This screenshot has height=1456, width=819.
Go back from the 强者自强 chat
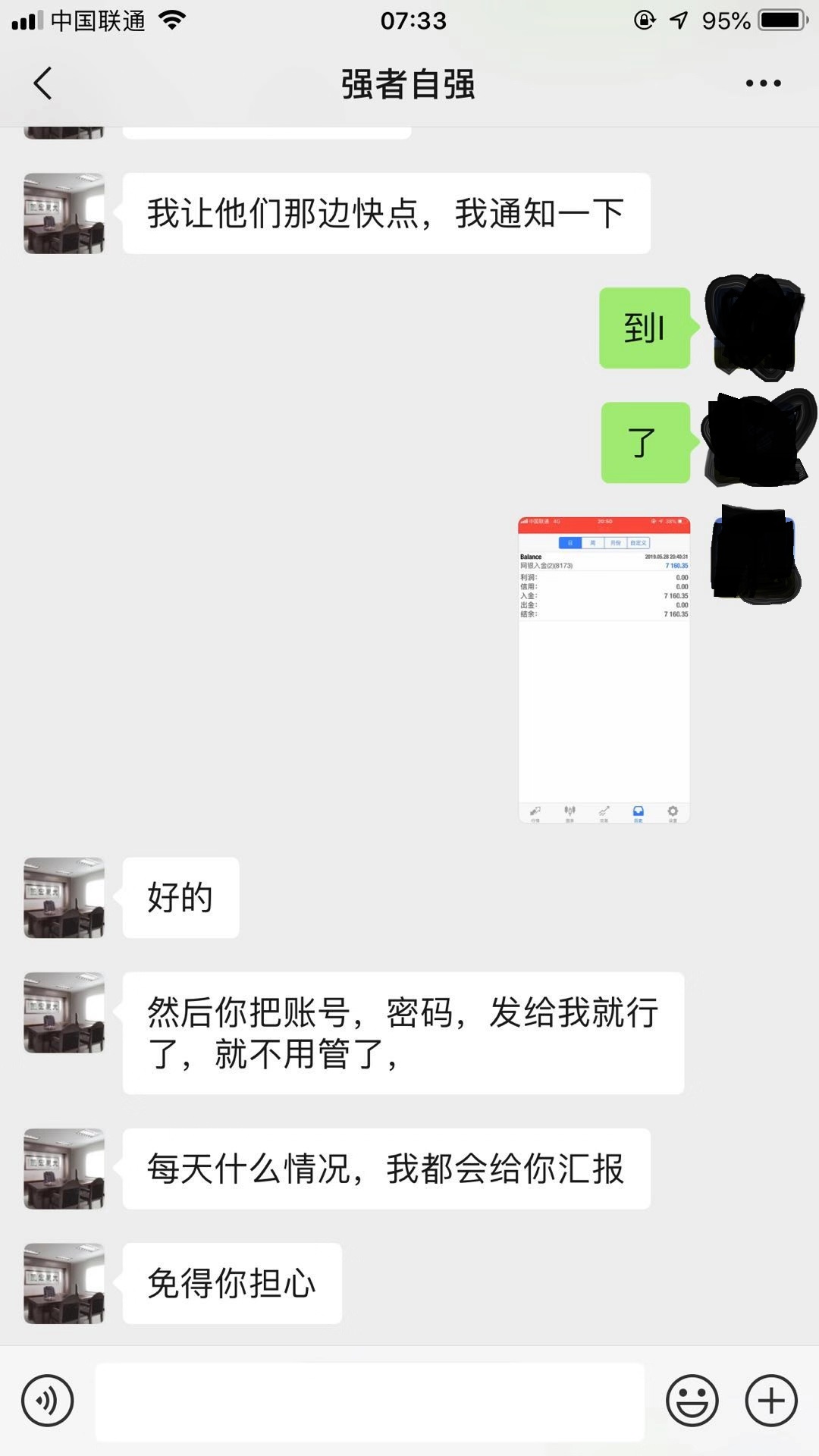pos(43,83)
